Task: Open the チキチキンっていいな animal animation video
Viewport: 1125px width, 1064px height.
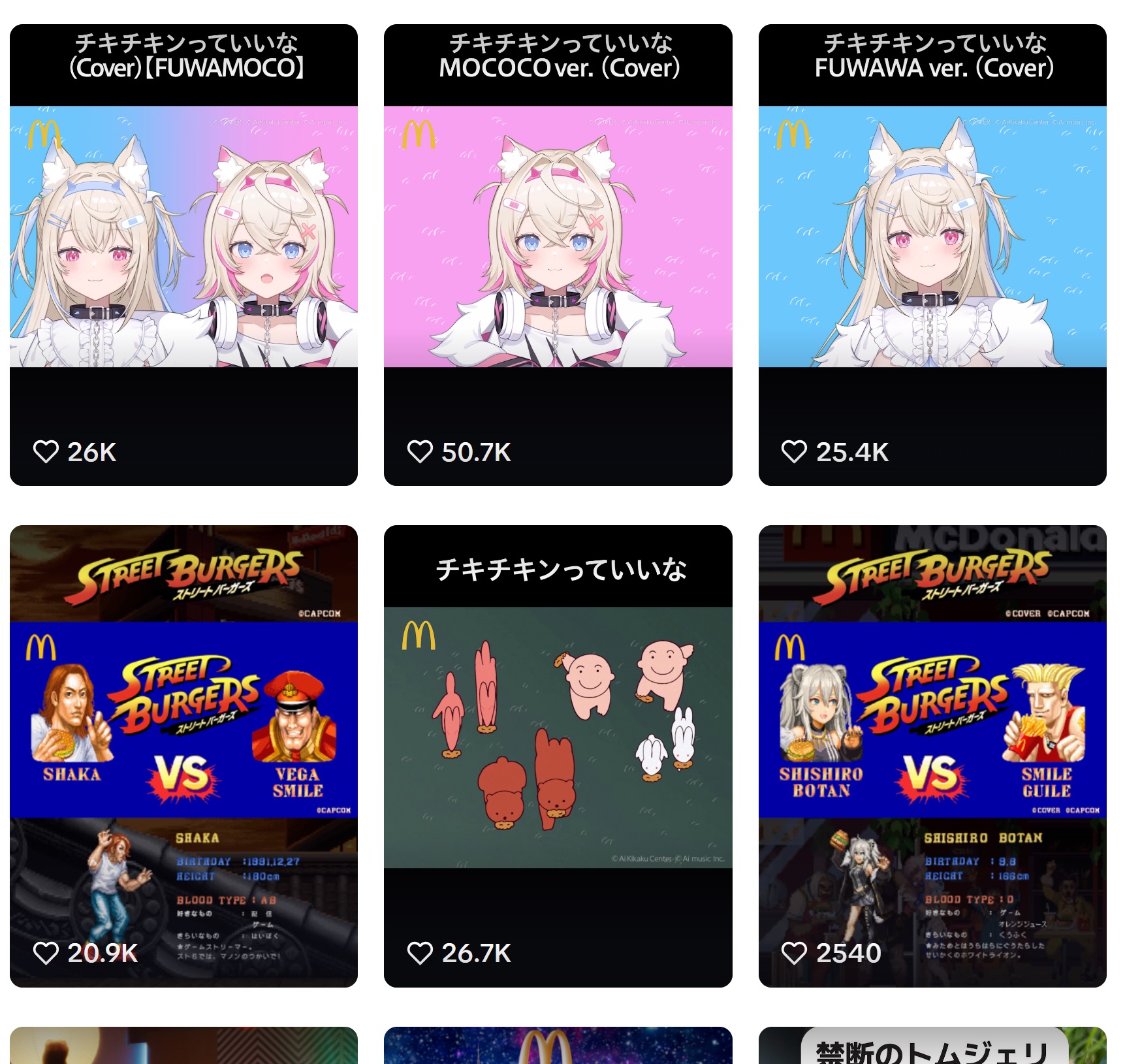Action: 558,756
